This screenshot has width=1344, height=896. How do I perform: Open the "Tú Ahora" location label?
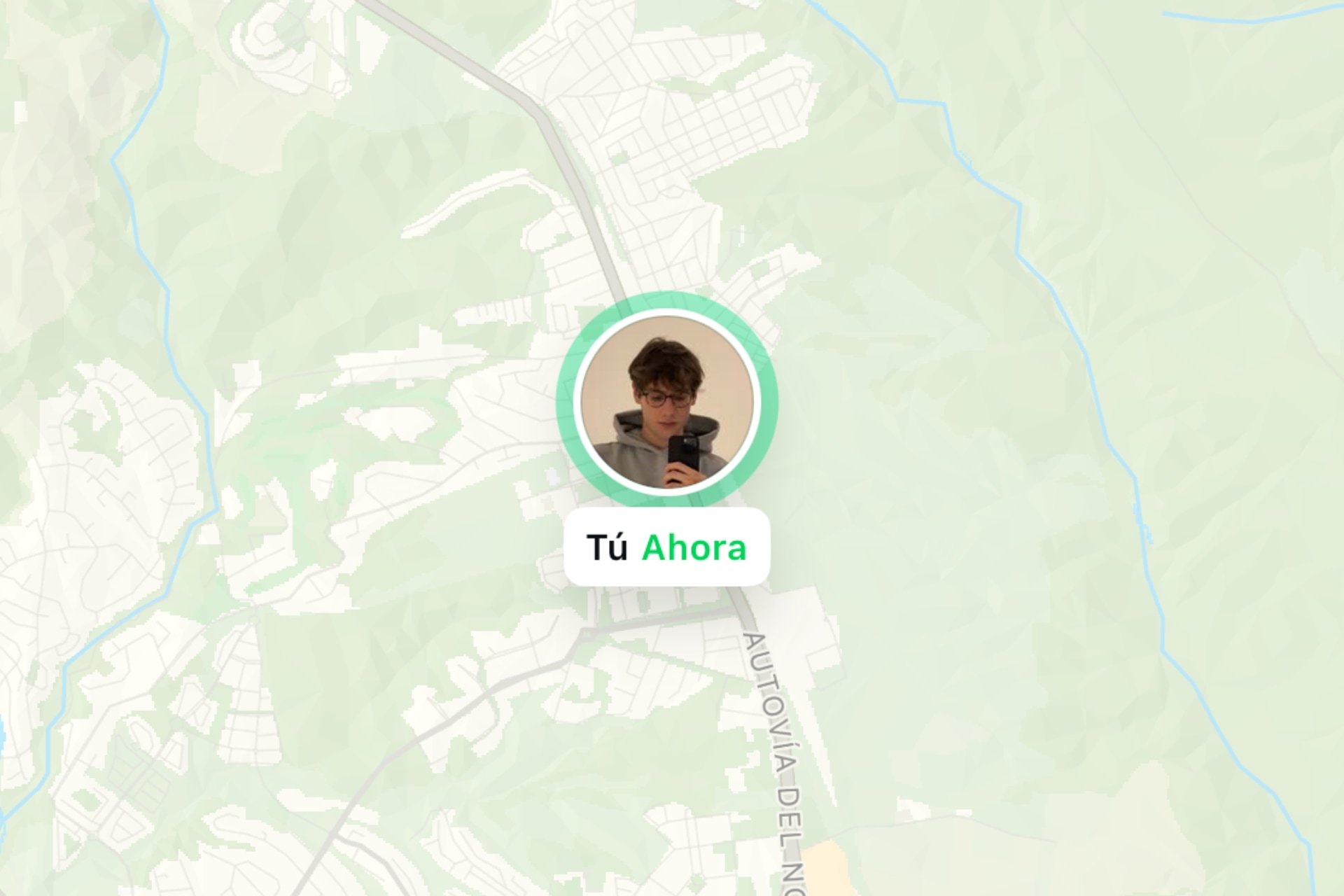[666, 547]
